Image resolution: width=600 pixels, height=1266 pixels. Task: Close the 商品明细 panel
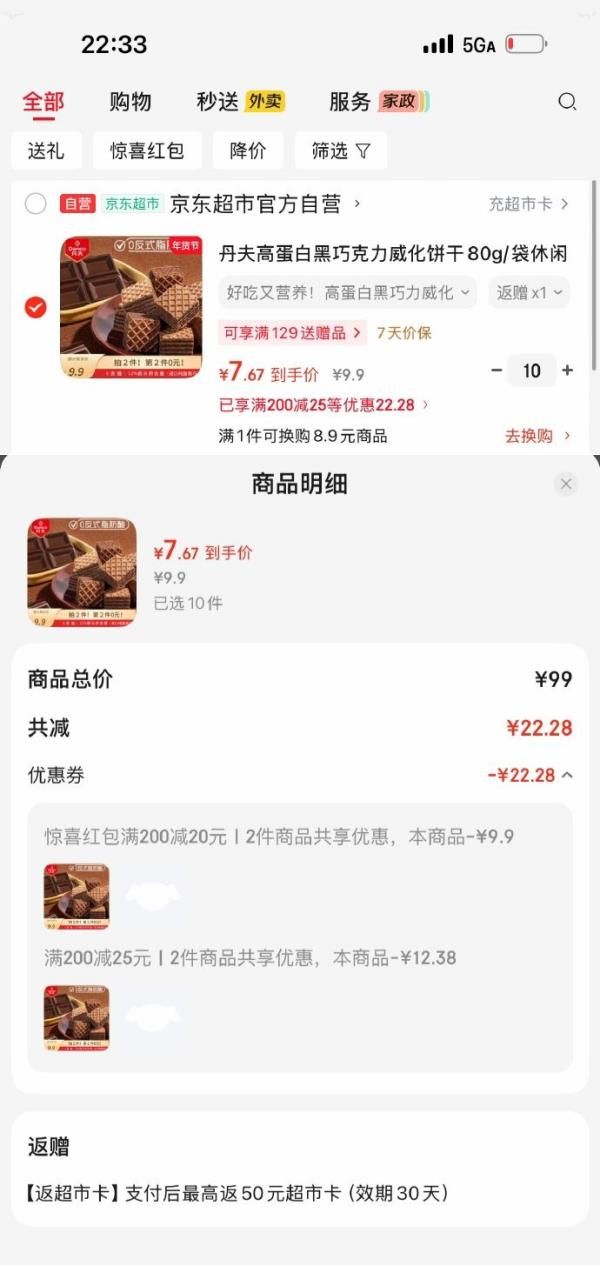(x=566, y=484)
